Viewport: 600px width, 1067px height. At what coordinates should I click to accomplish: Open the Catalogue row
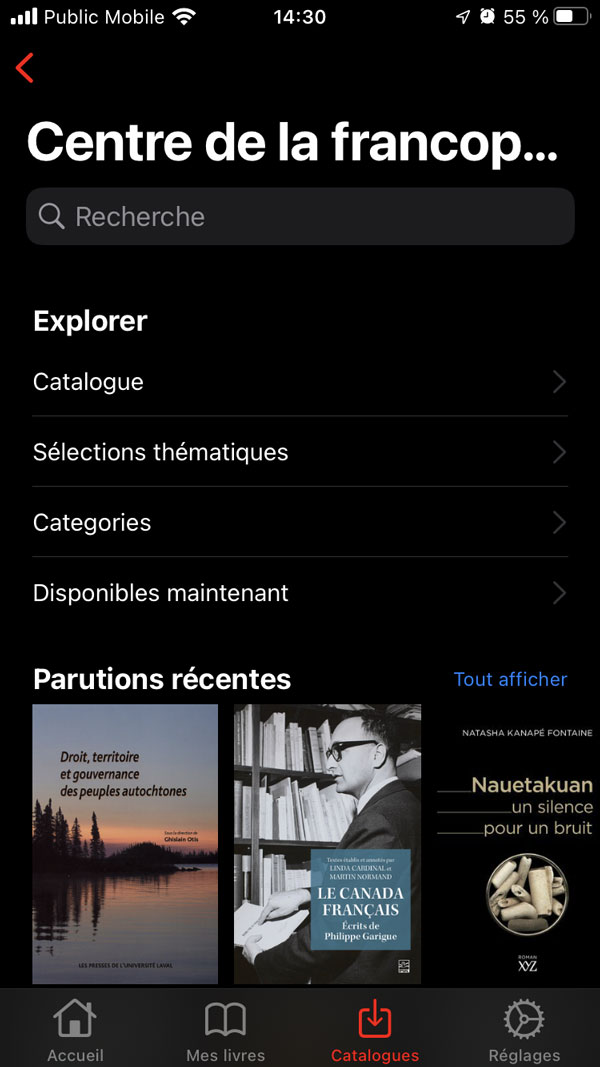click(x=300, y=382)
